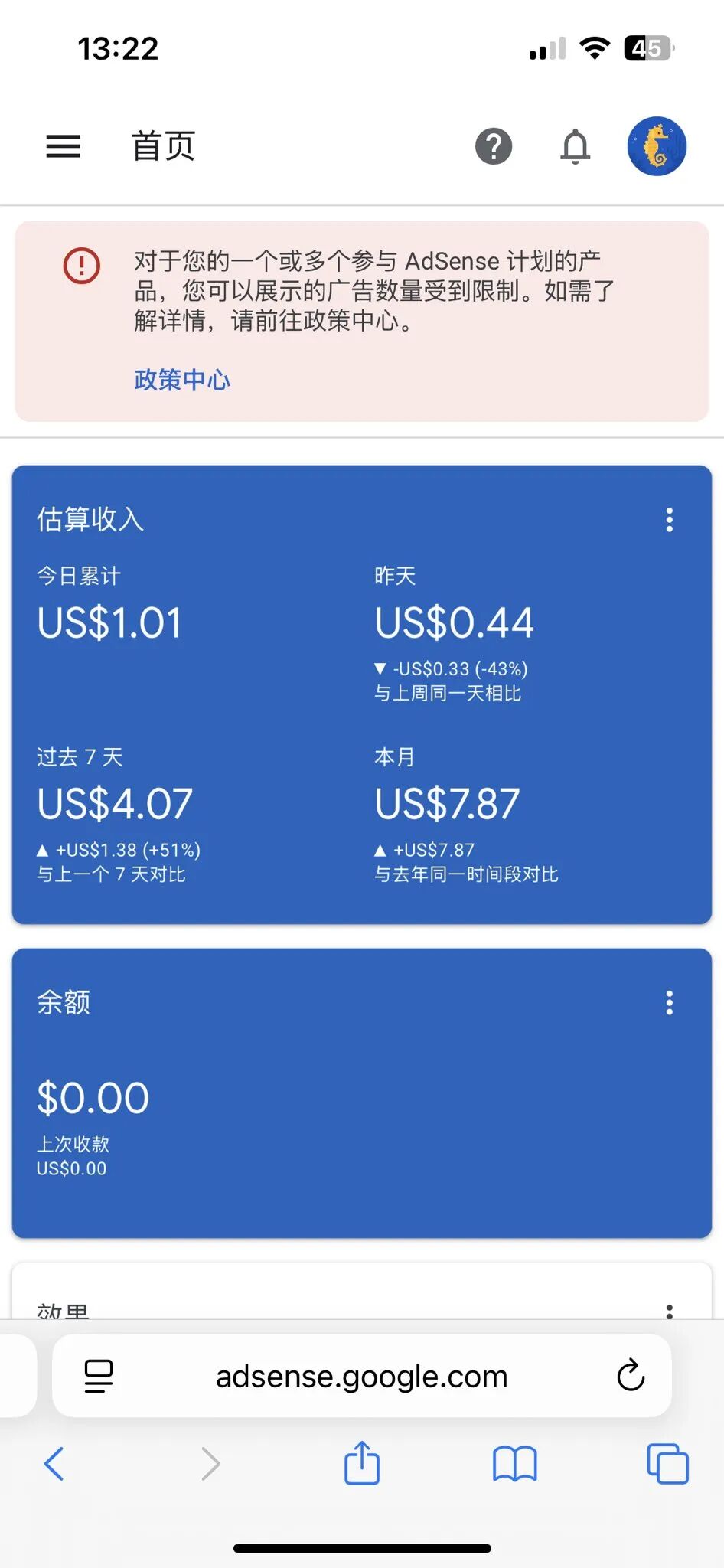Open the help question mark icon
The width and height of the screenshot is (724, 1568).
(x=494, y=146)
